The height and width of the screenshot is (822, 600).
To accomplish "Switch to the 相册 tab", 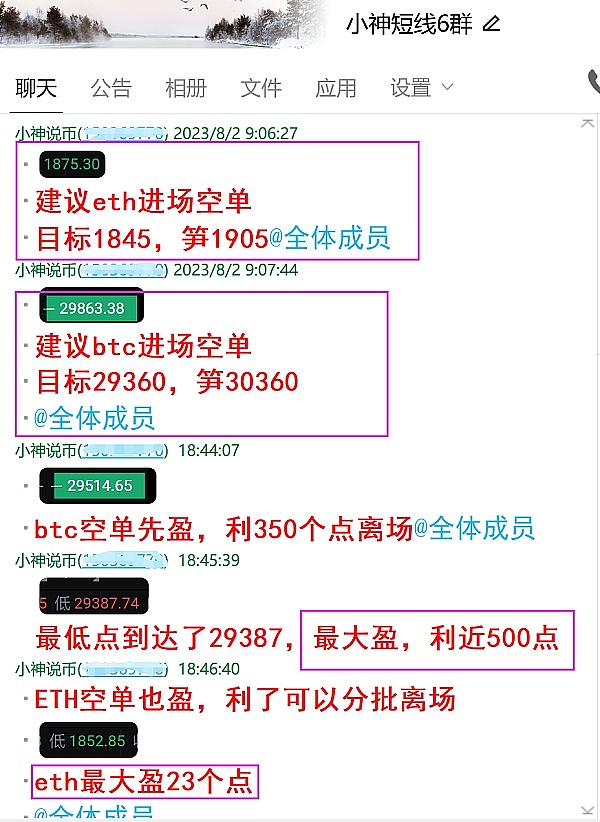I will pos(186,88).
